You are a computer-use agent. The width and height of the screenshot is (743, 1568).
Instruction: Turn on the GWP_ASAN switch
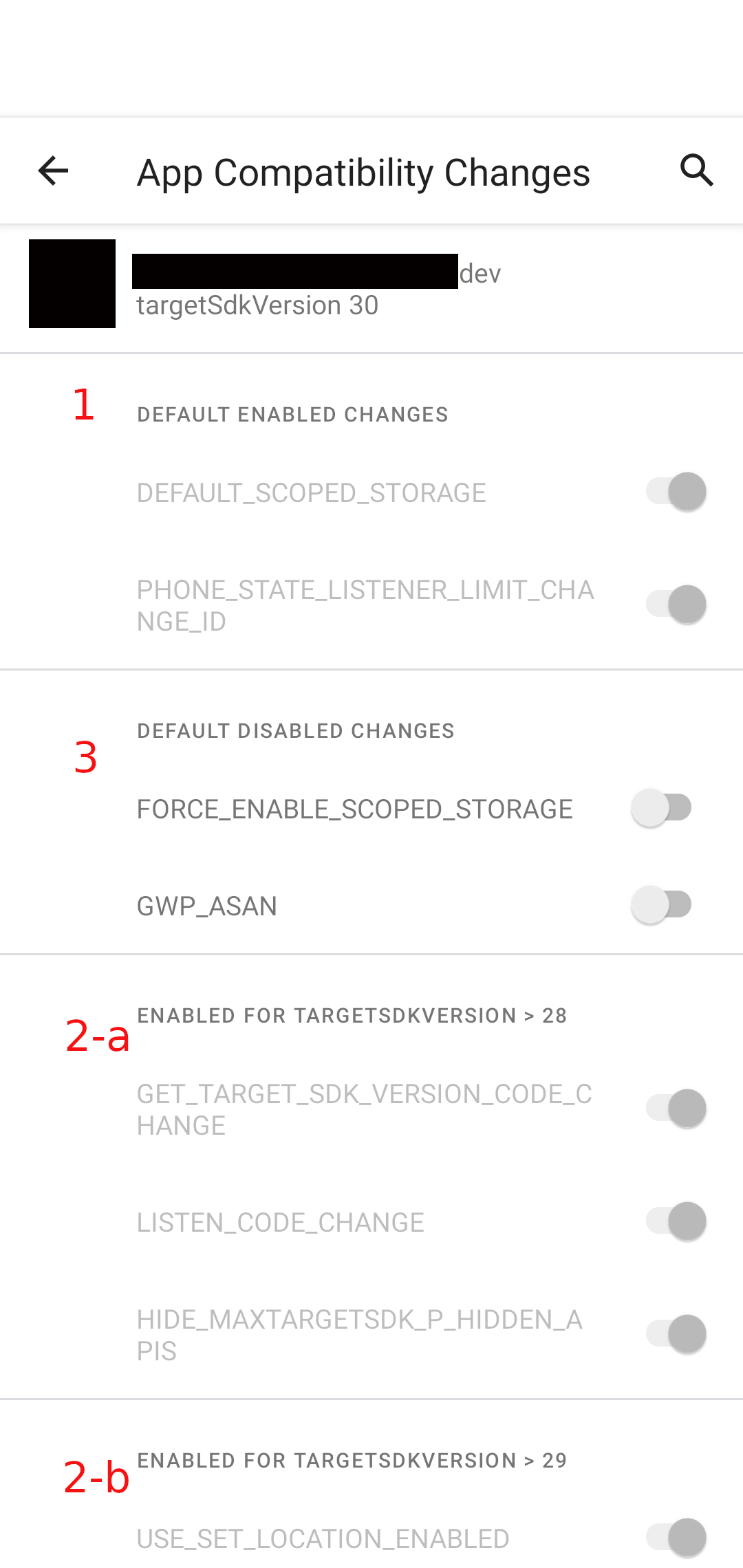(661, 905)
